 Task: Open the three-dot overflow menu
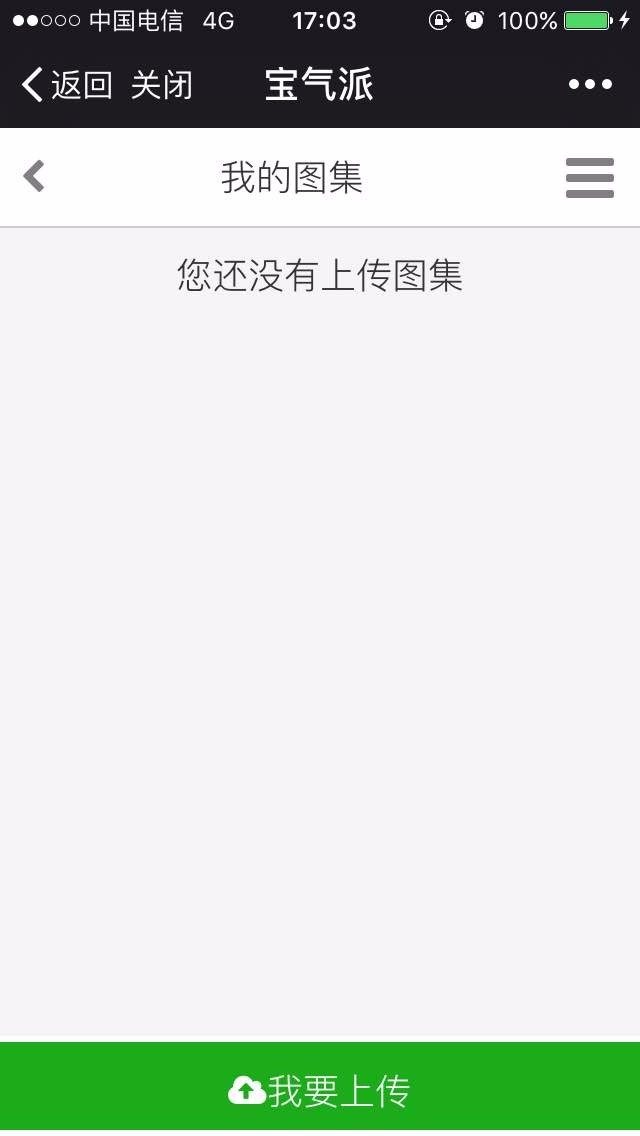(x=590, y=85)
